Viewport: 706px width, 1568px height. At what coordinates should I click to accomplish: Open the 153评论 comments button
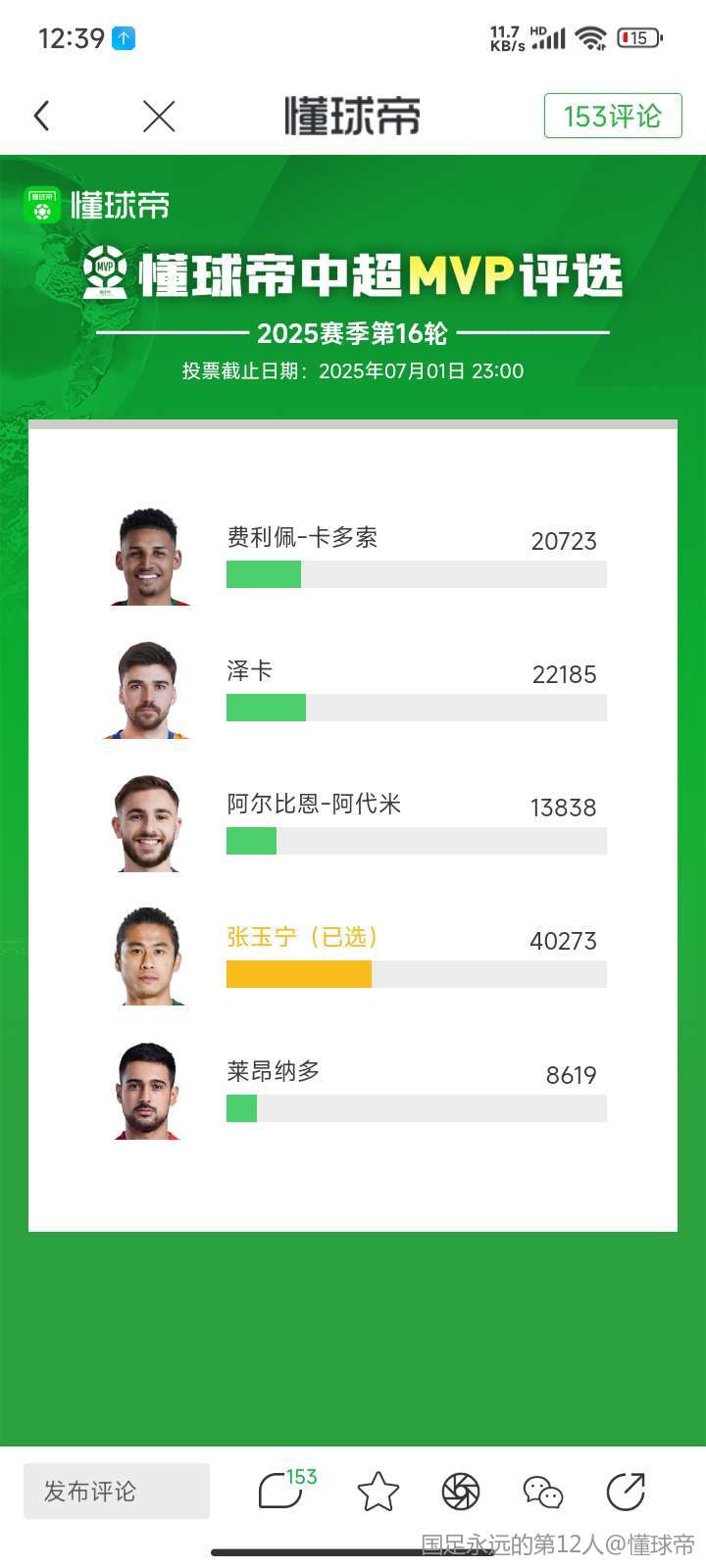612,117
